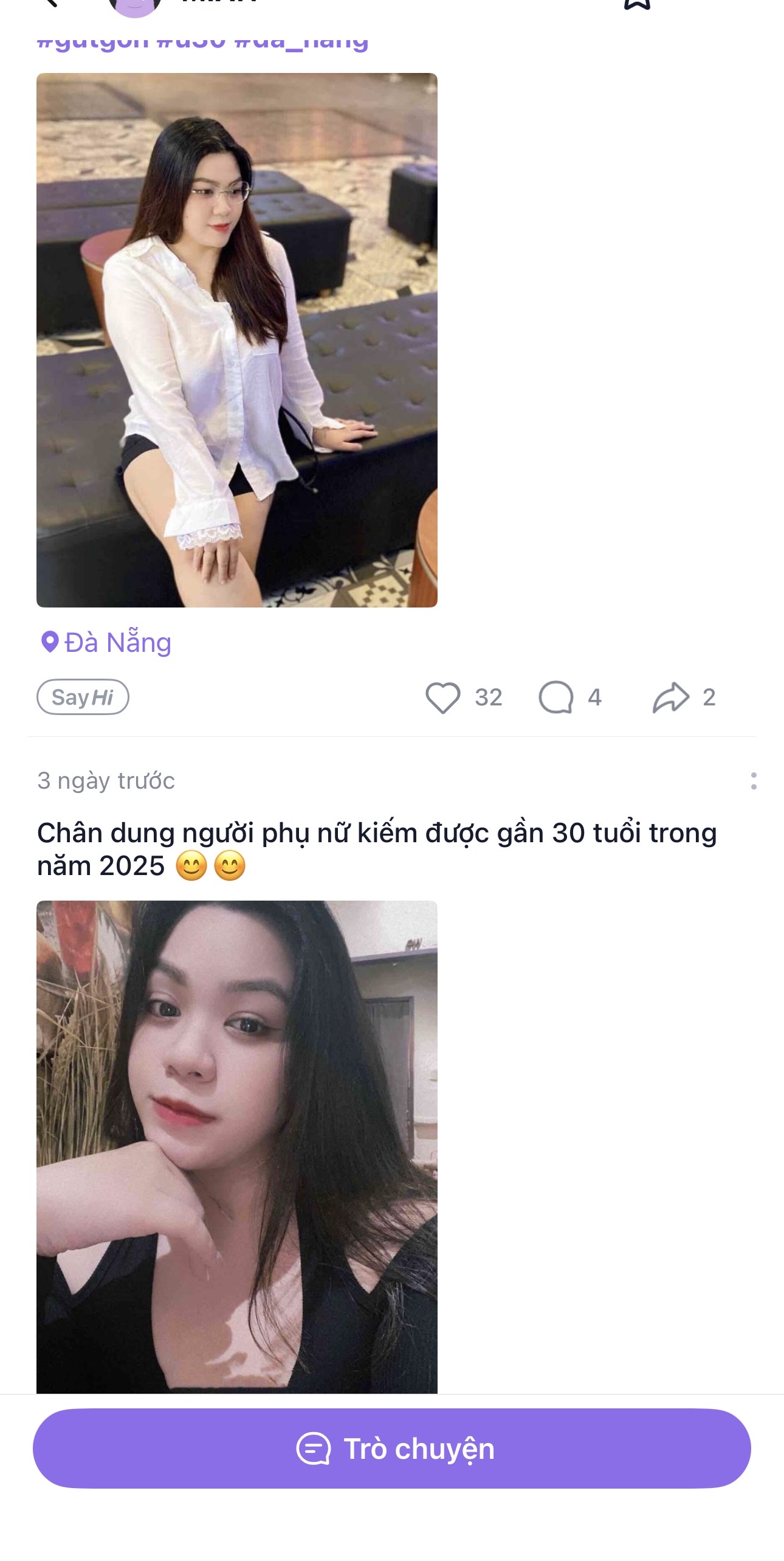Open the Đà Nẵng location tag

[x=107, y=643]
